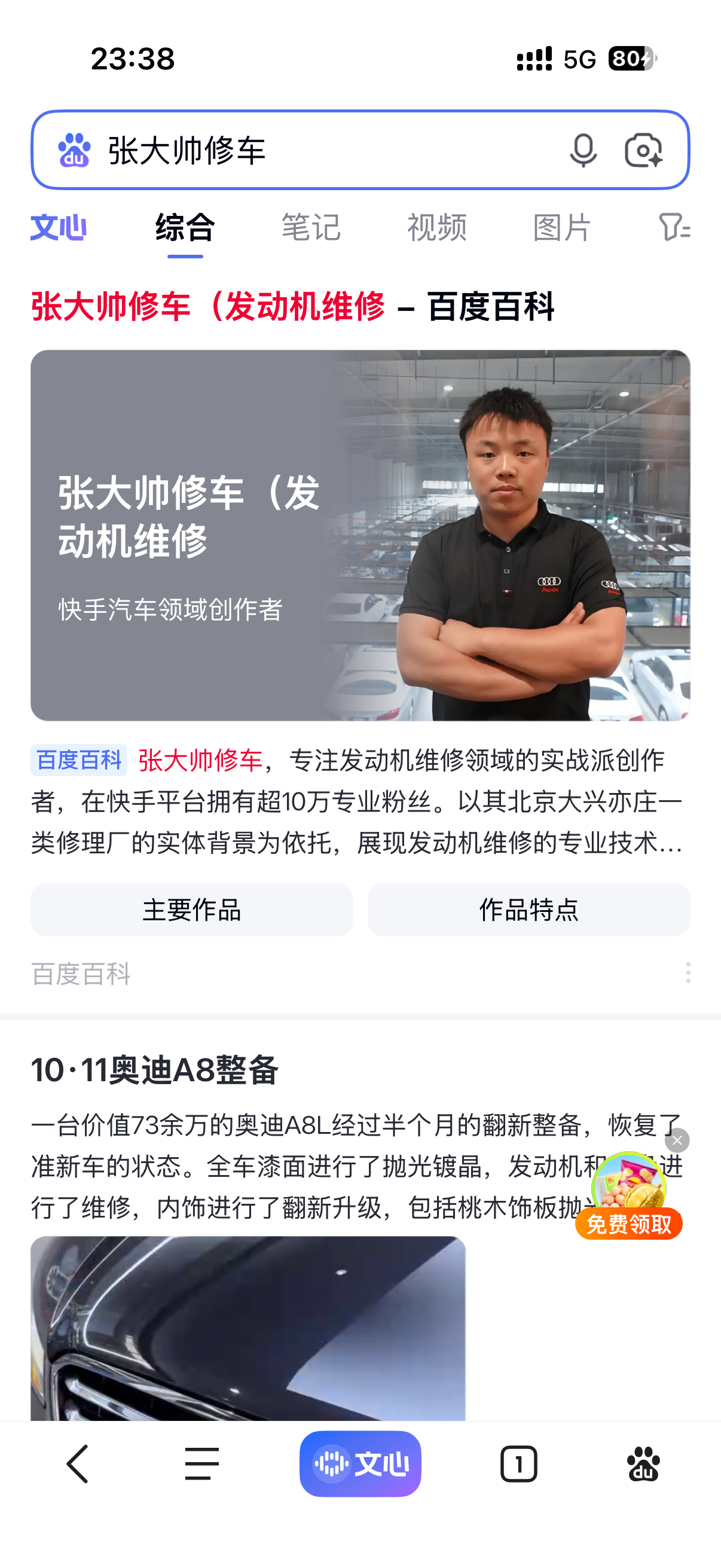Open the 作品特点 section
This screenshot has height=1568, width=721.
pyautogui.click(x=528, y=910)
